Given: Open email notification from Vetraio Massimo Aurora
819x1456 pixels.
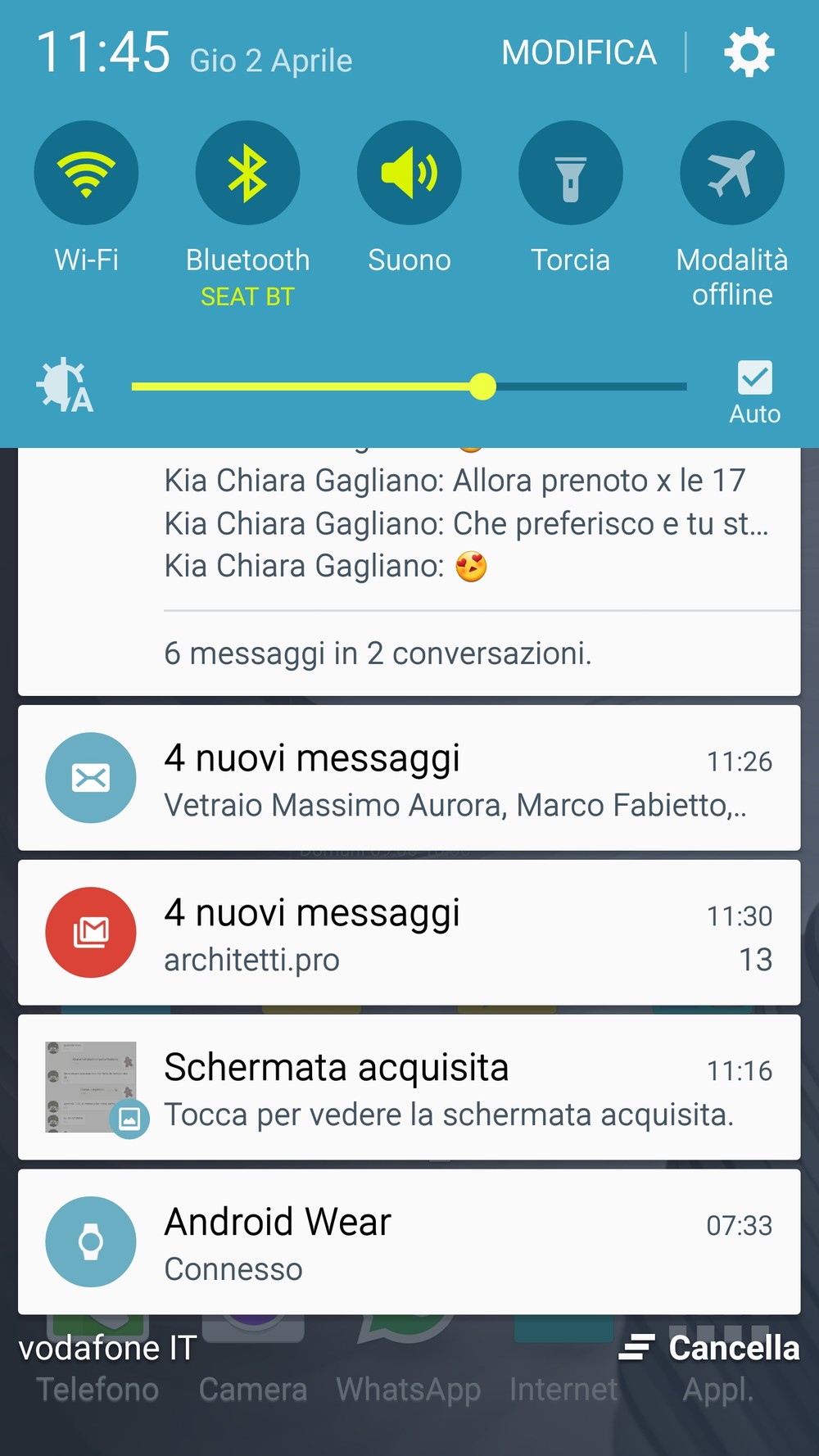Looking at the screenshot, I should click(x=409, y=778).
